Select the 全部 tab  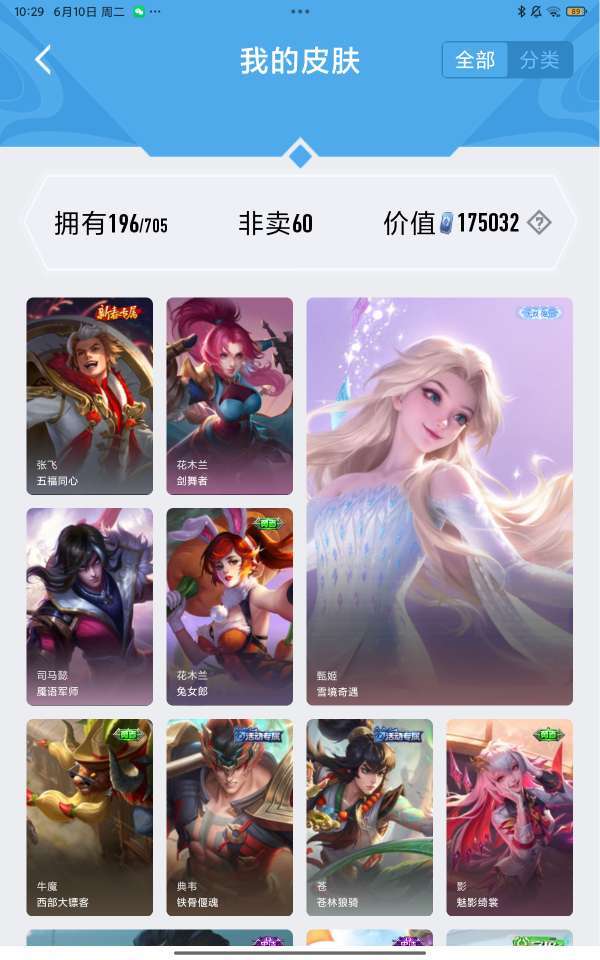pyautogui.click(x=475, y=60)
